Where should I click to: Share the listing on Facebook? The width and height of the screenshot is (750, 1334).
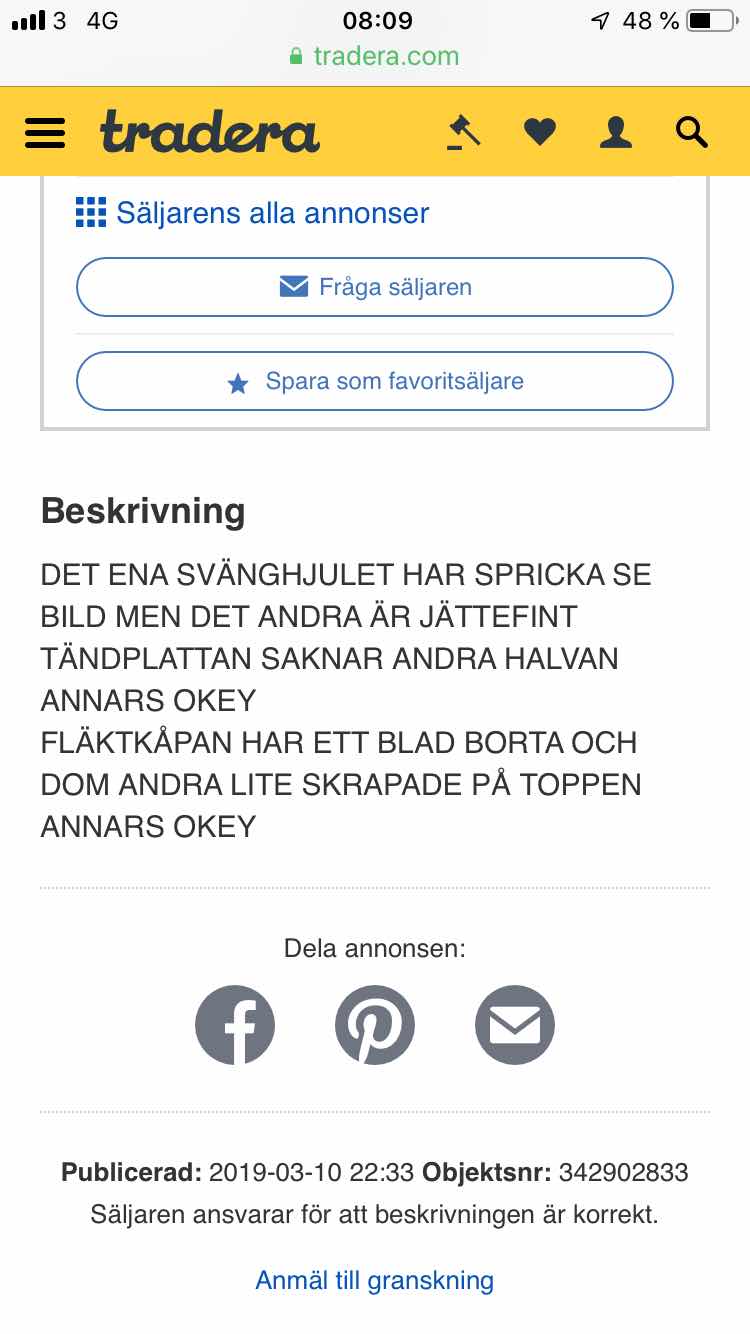click(235, 1025)
